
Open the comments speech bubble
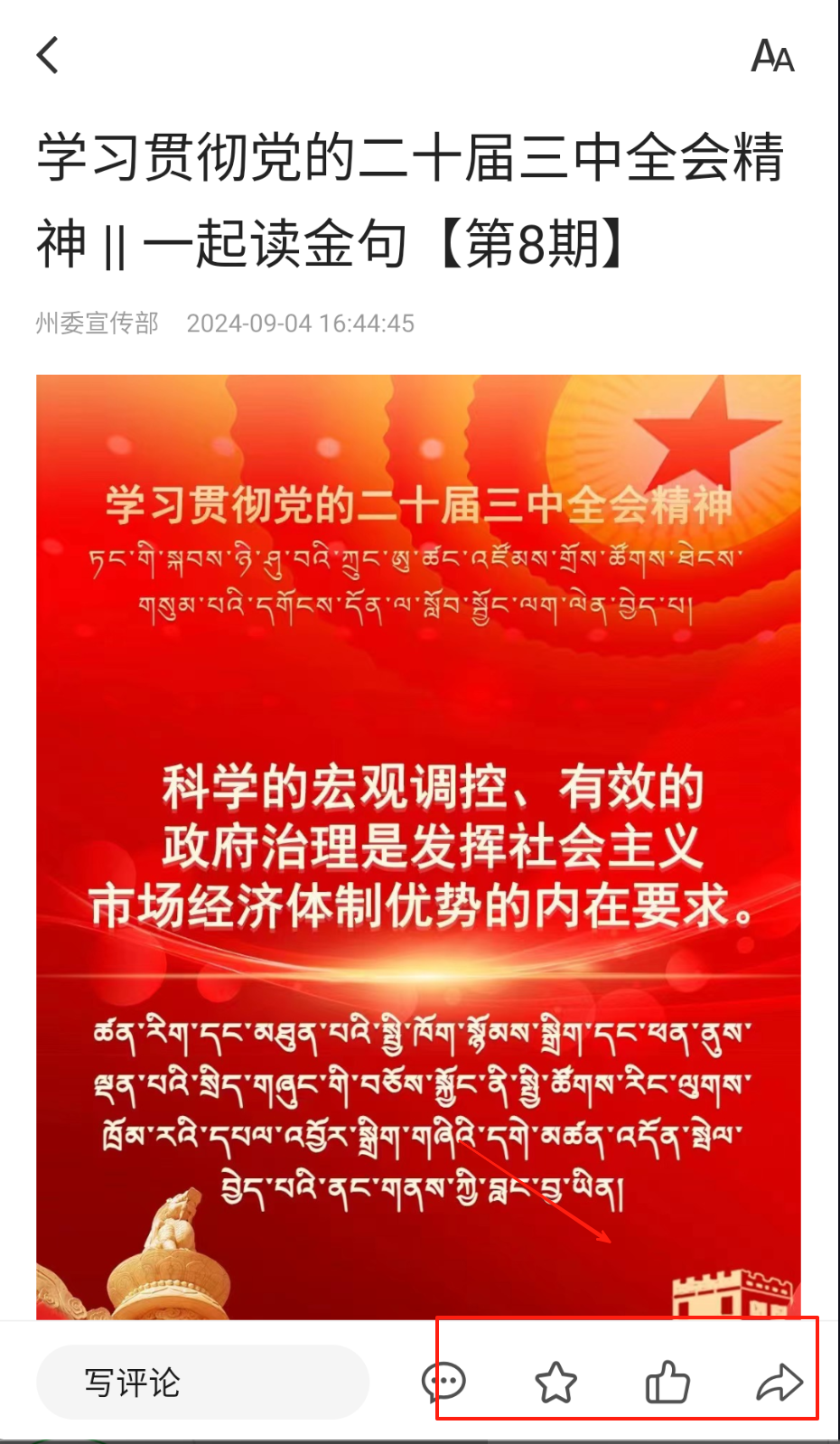443,1382
